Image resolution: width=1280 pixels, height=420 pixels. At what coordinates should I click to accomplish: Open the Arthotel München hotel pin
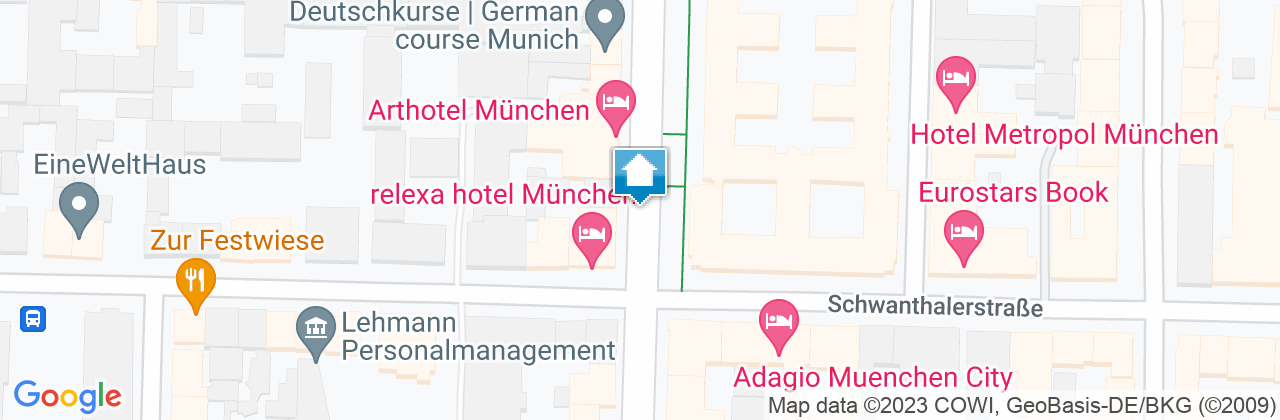pyautogui.click(x=615, y=103)
